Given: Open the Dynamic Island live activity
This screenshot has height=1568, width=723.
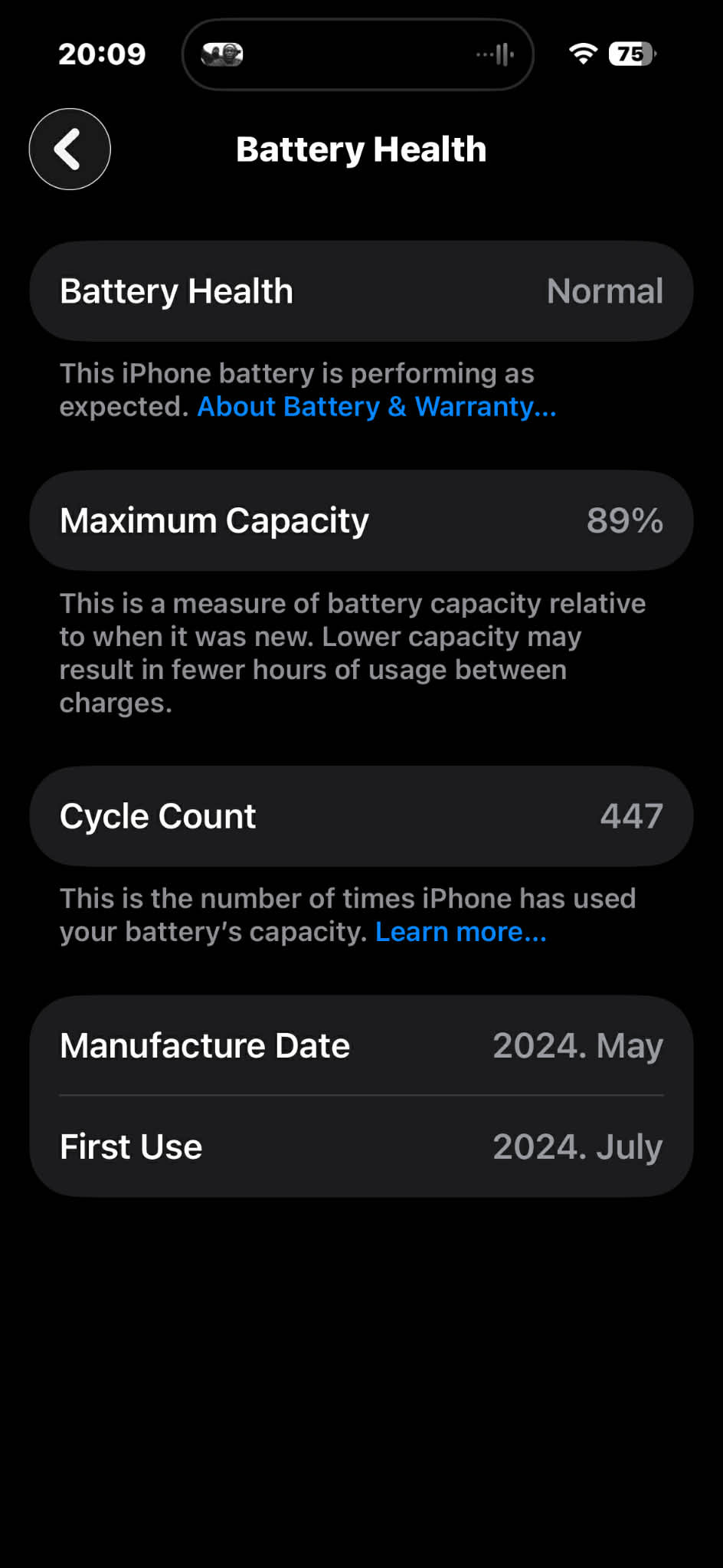Looking at the screenshot, I should pyautogui.click(x=358, y=54).
